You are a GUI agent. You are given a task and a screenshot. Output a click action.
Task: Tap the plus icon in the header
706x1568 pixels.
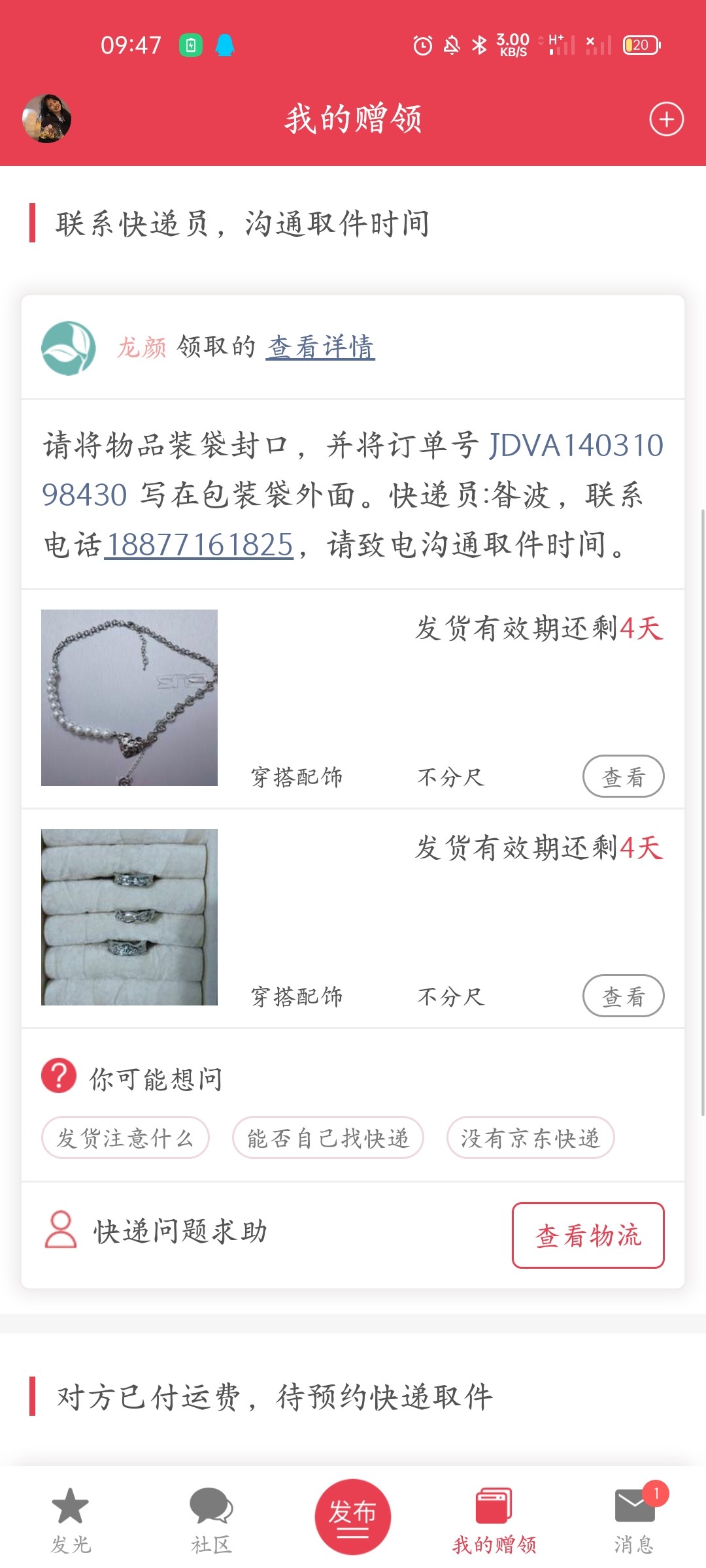666,120
